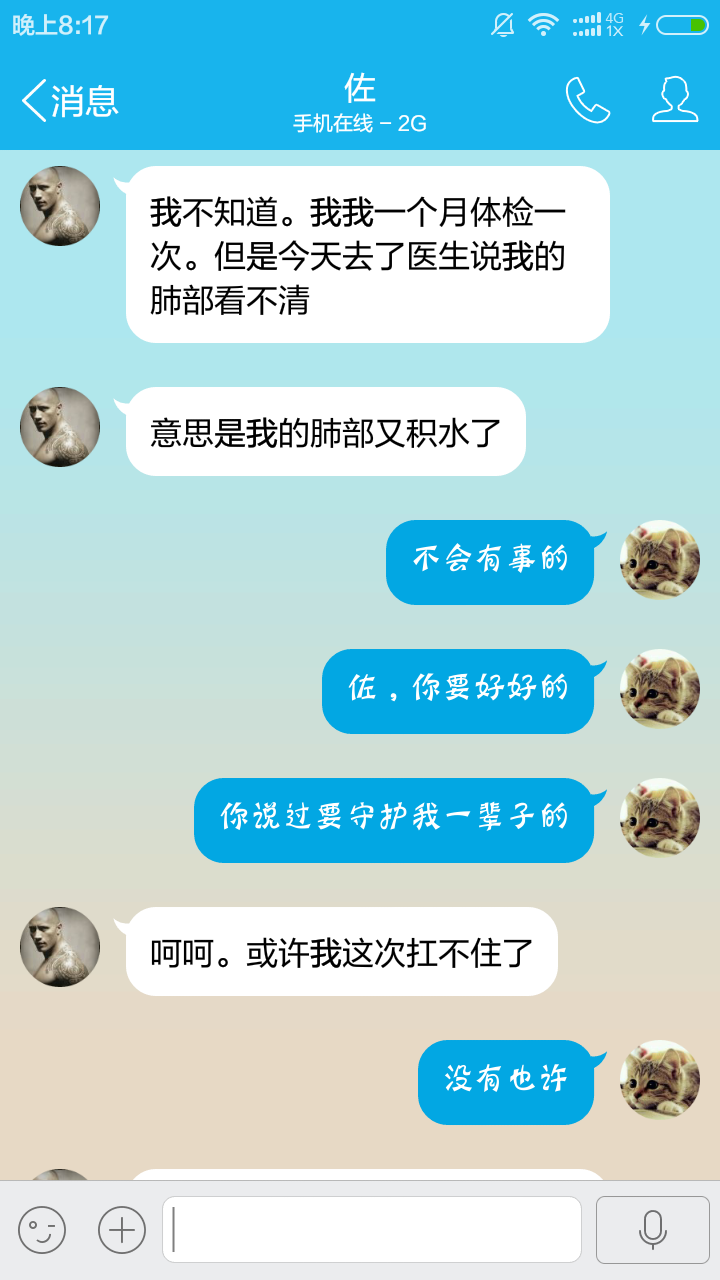This screenshot has height=1280, width=720.
Task: Tap the cat avatar next to 不会有事的
Action: pos(660,560)
